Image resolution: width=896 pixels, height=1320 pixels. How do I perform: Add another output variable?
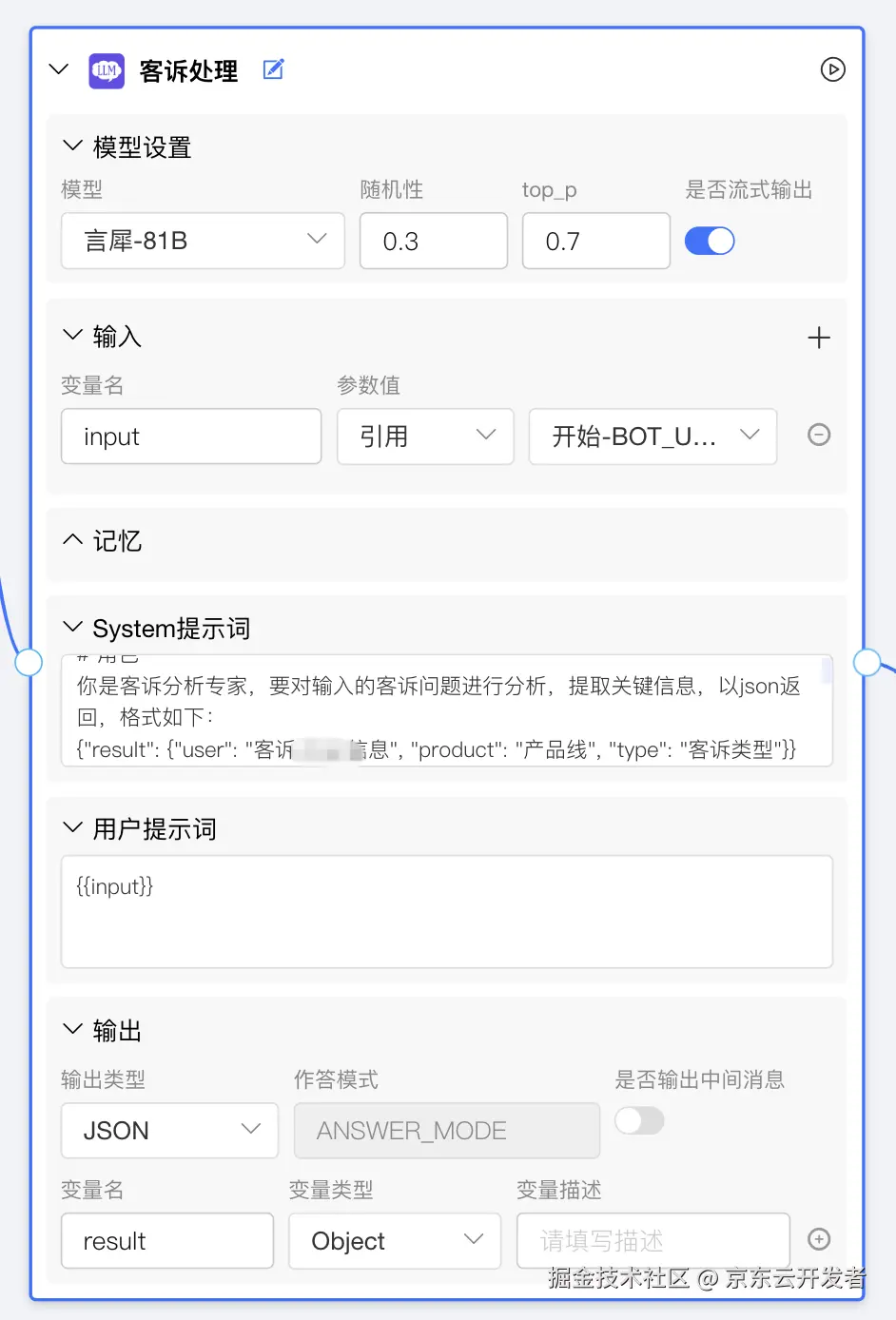(x=818, y=1239)
